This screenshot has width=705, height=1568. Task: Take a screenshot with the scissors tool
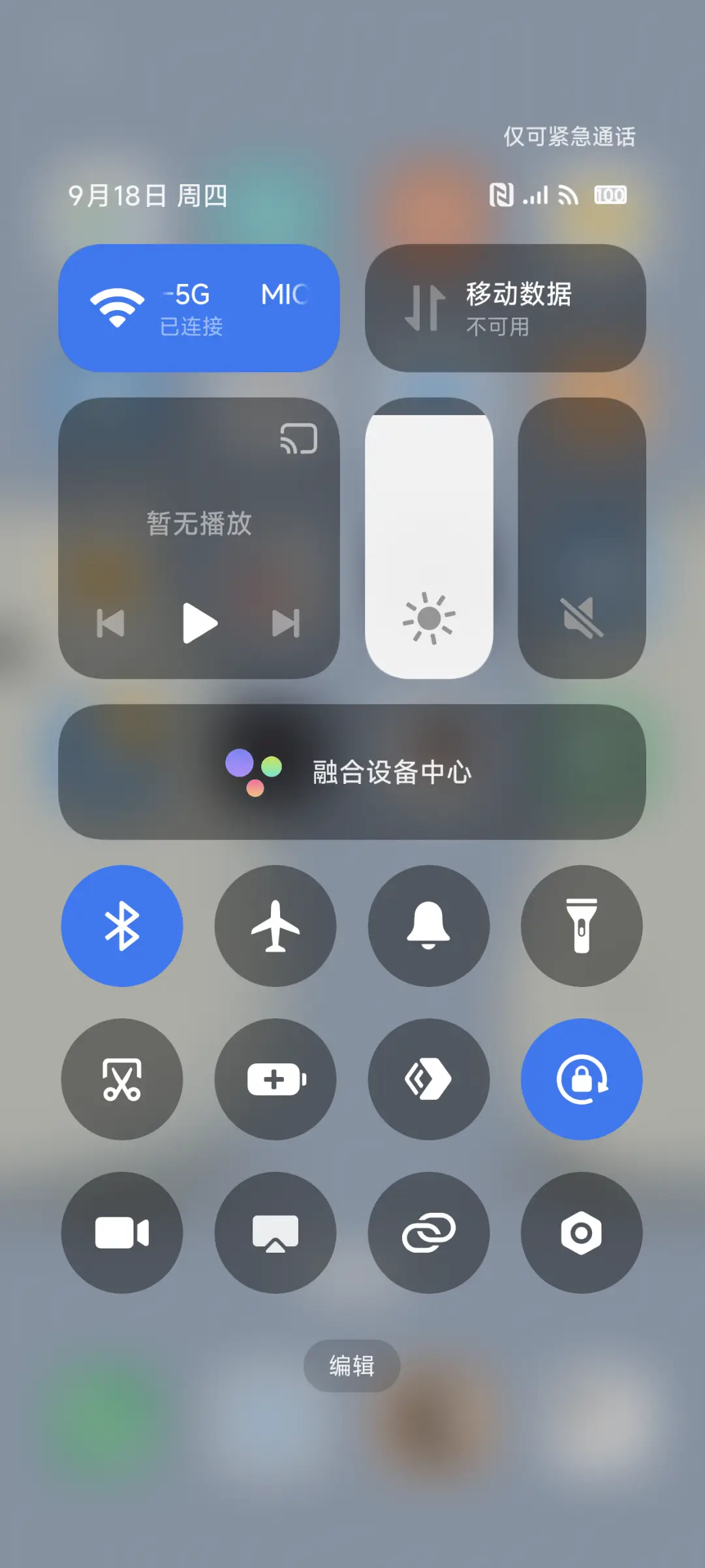(x=122, y=1079)
